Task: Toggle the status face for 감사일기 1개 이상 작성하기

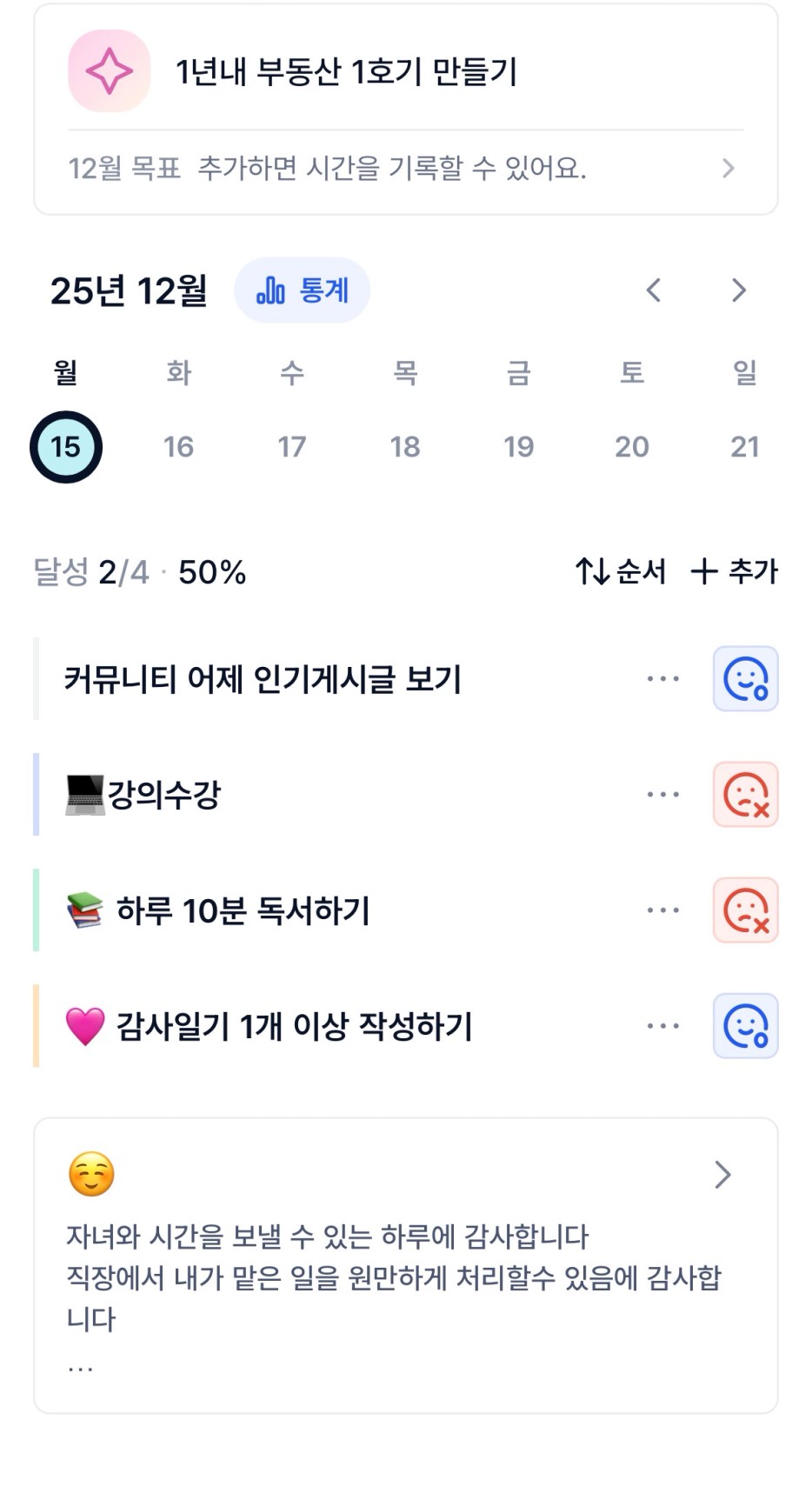Action: pos(745,1026)
